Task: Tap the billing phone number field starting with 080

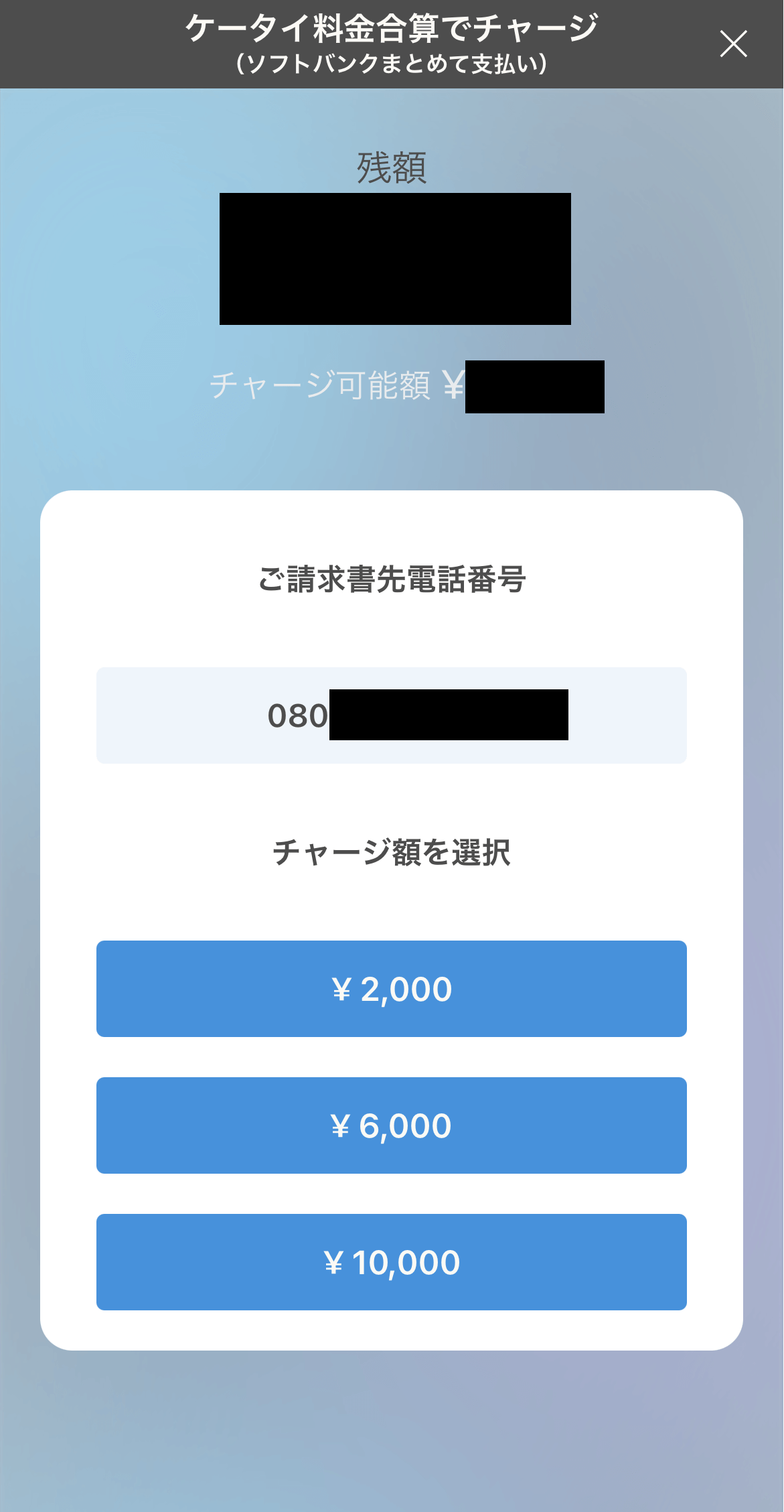Action: coord(392,714)
